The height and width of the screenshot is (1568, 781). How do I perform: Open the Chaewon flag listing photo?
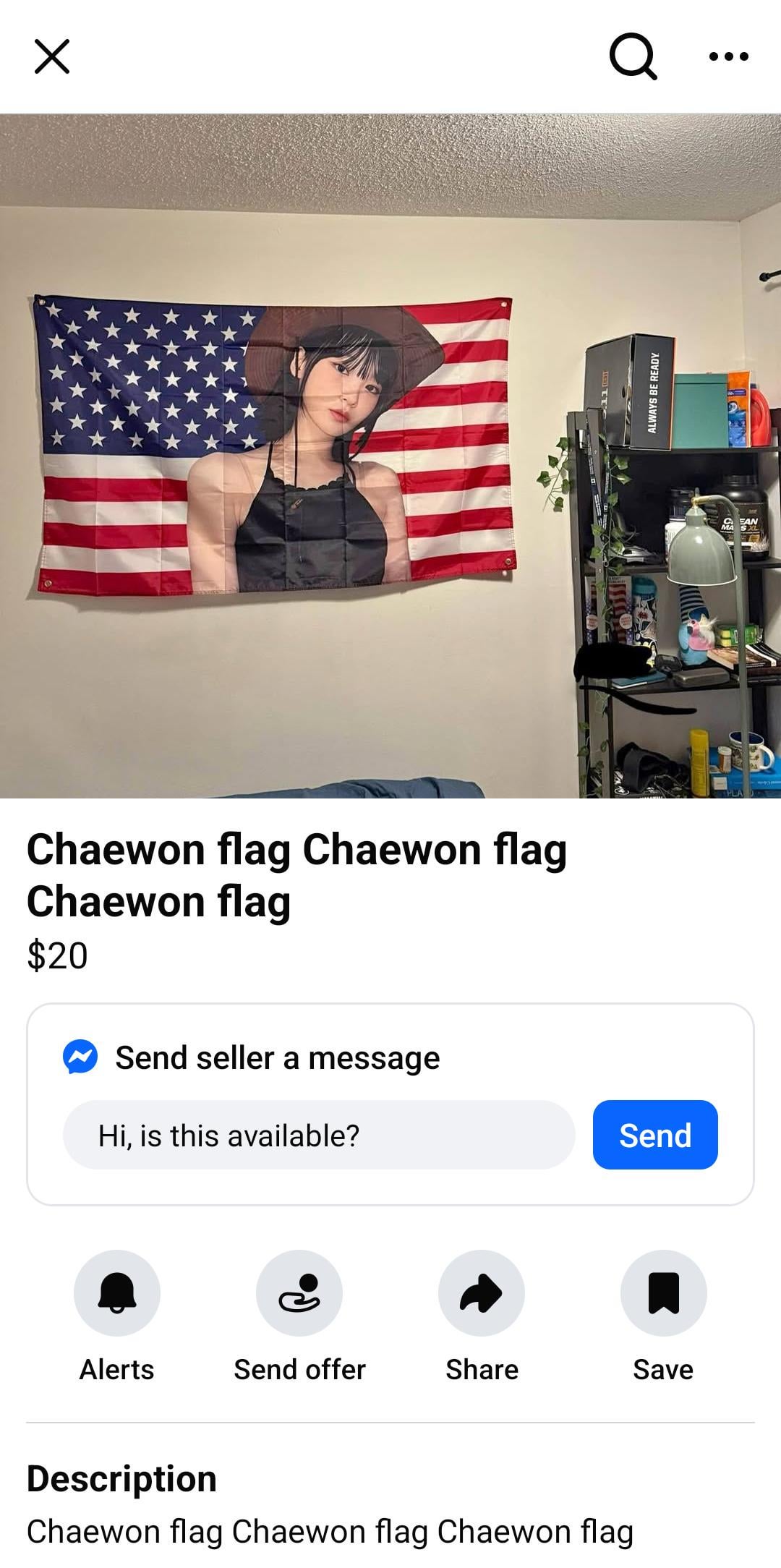(x=390, y=456)
